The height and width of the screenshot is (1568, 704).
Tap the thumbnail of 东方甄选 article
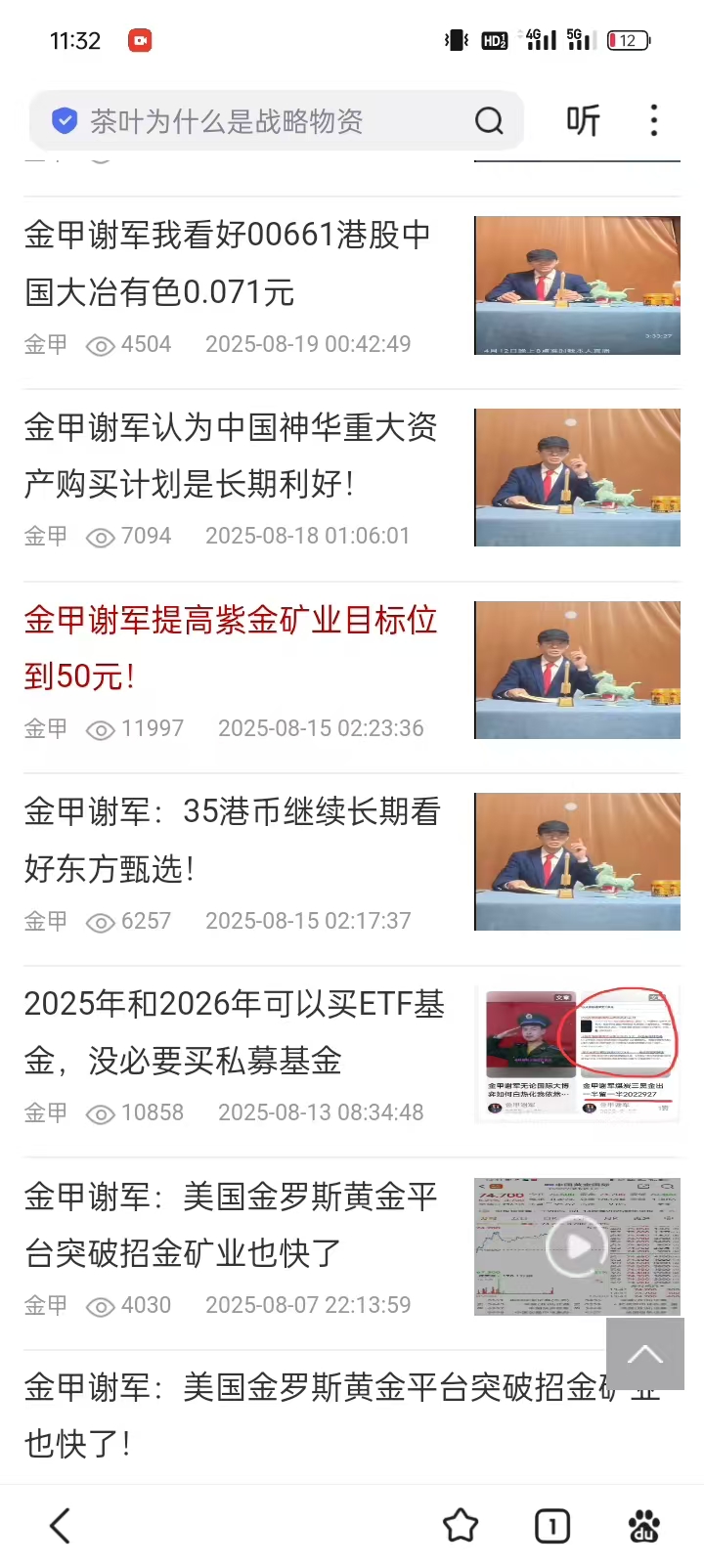(x=577, y=861)
